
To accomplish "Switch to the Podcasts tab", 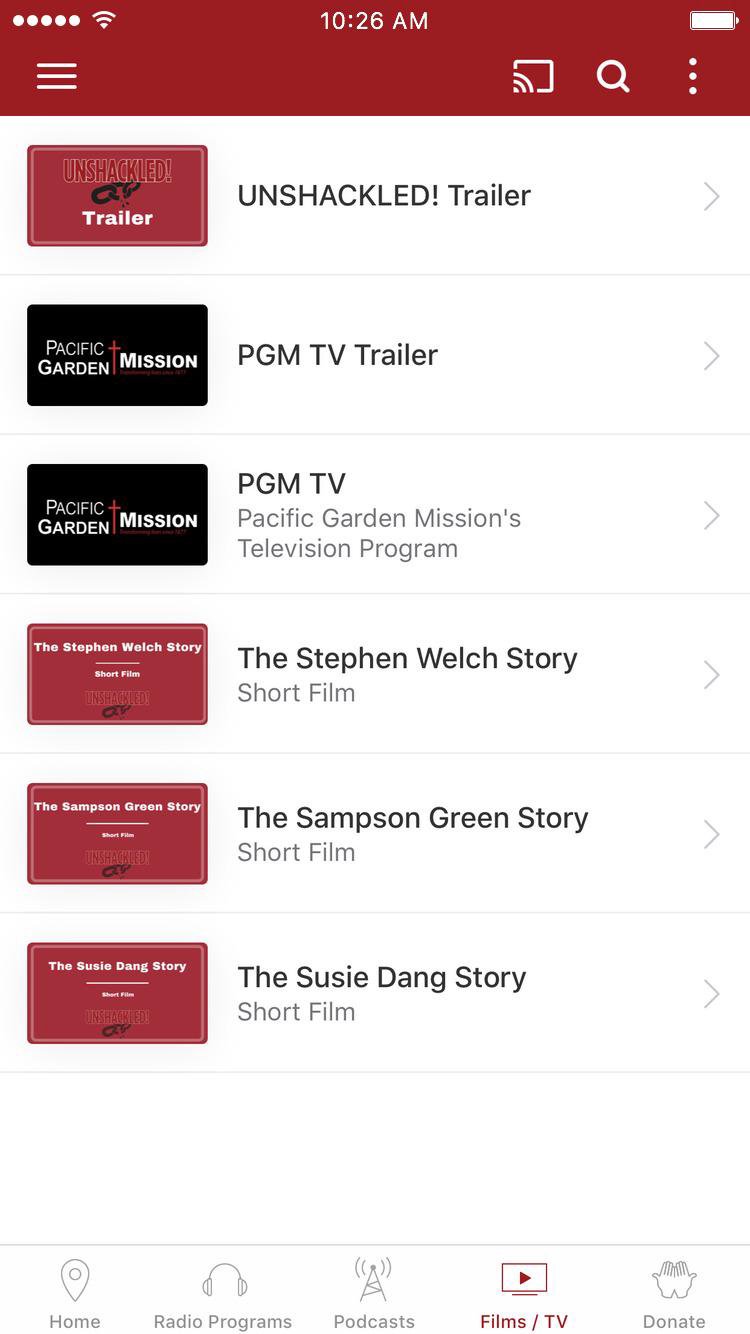I will tap(374, 1294).
